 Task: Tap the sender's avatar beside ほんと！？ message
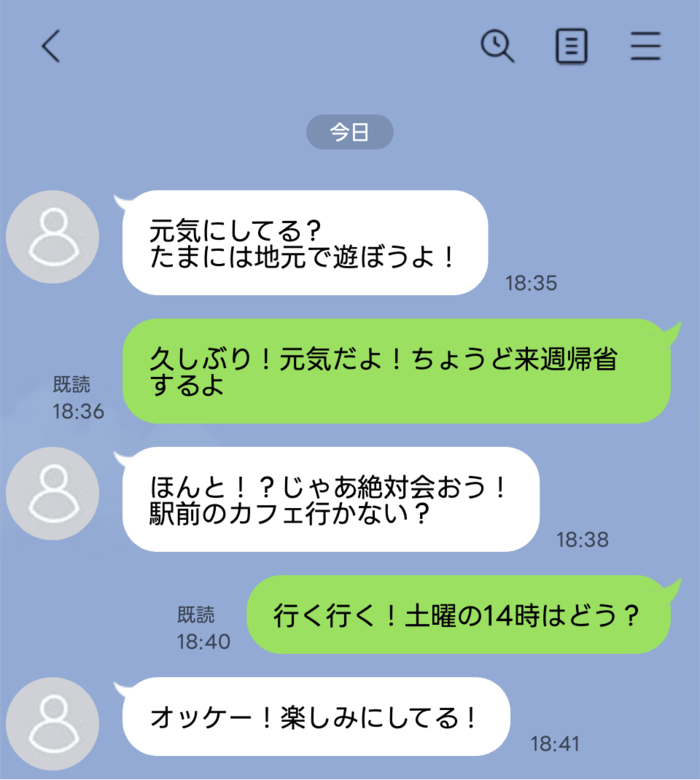pos(52,493)
